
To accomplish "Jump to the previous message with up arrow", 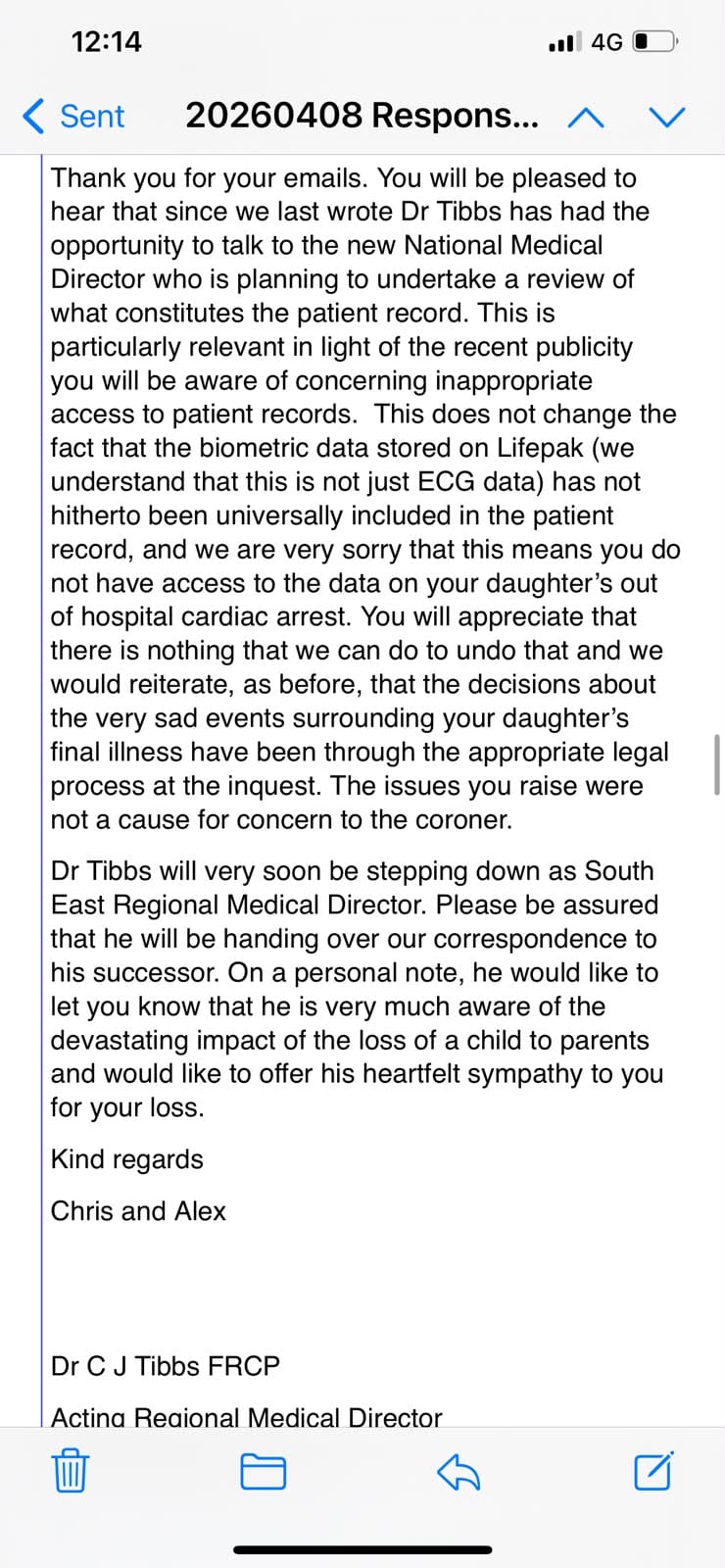I will tap(585, 118).
